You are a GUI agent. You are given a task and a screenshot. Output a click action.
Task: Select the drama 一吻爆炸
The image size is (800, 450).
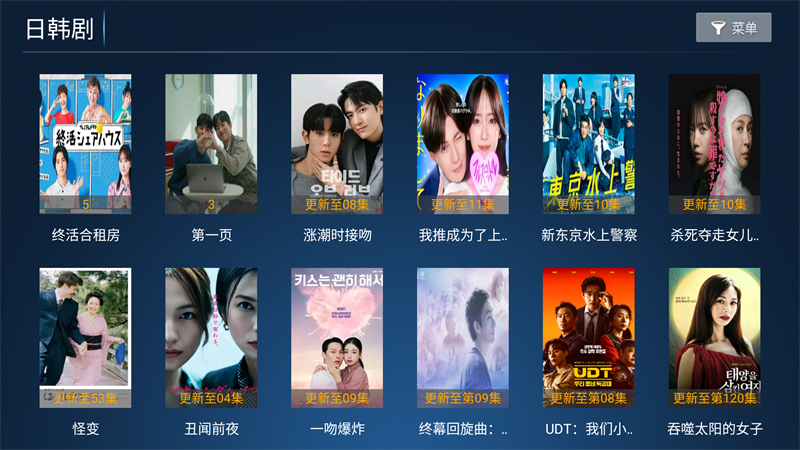[x=337, y=338]
